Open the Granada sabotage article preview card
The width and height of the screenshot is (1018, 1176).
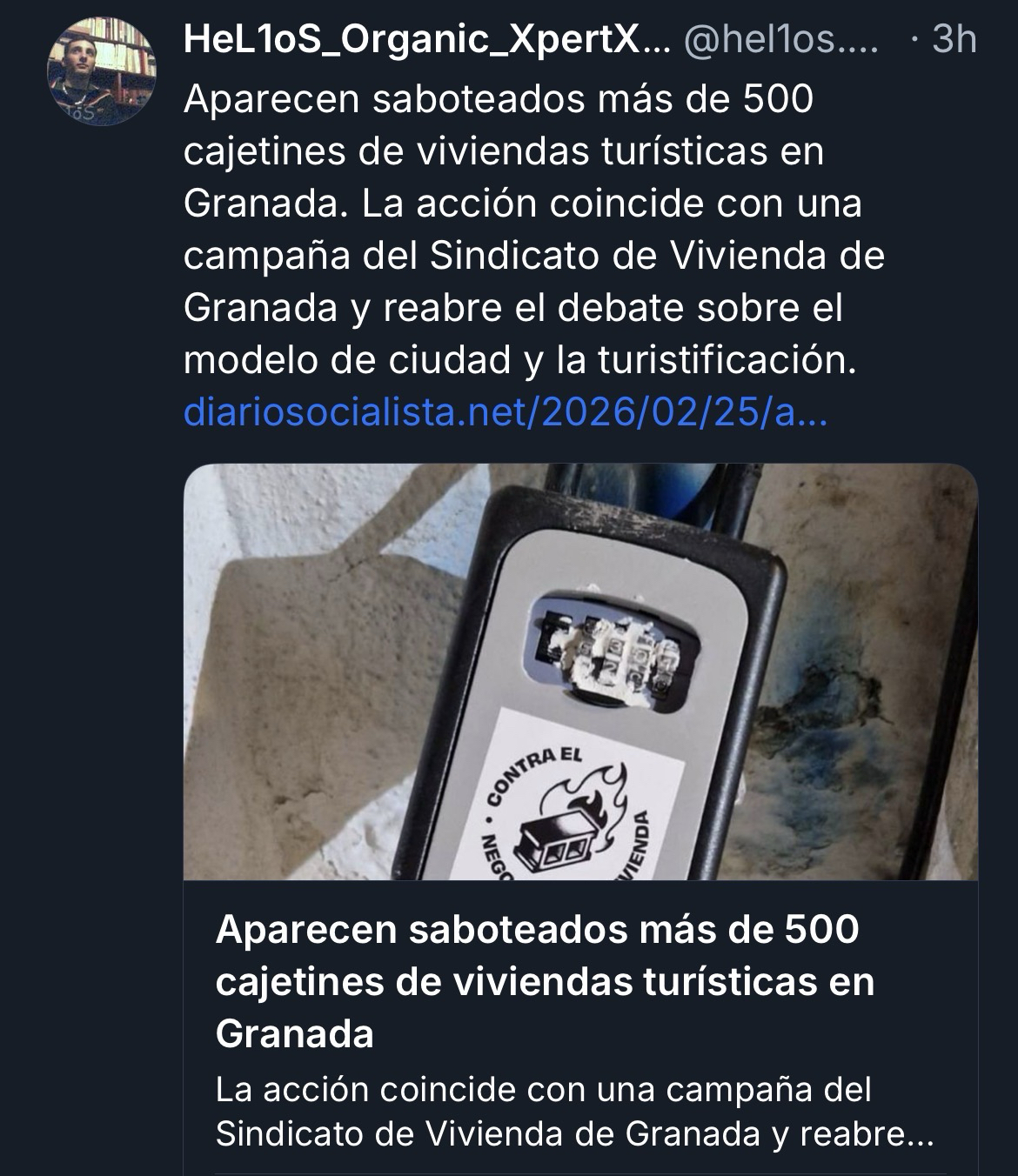[579, 983]
